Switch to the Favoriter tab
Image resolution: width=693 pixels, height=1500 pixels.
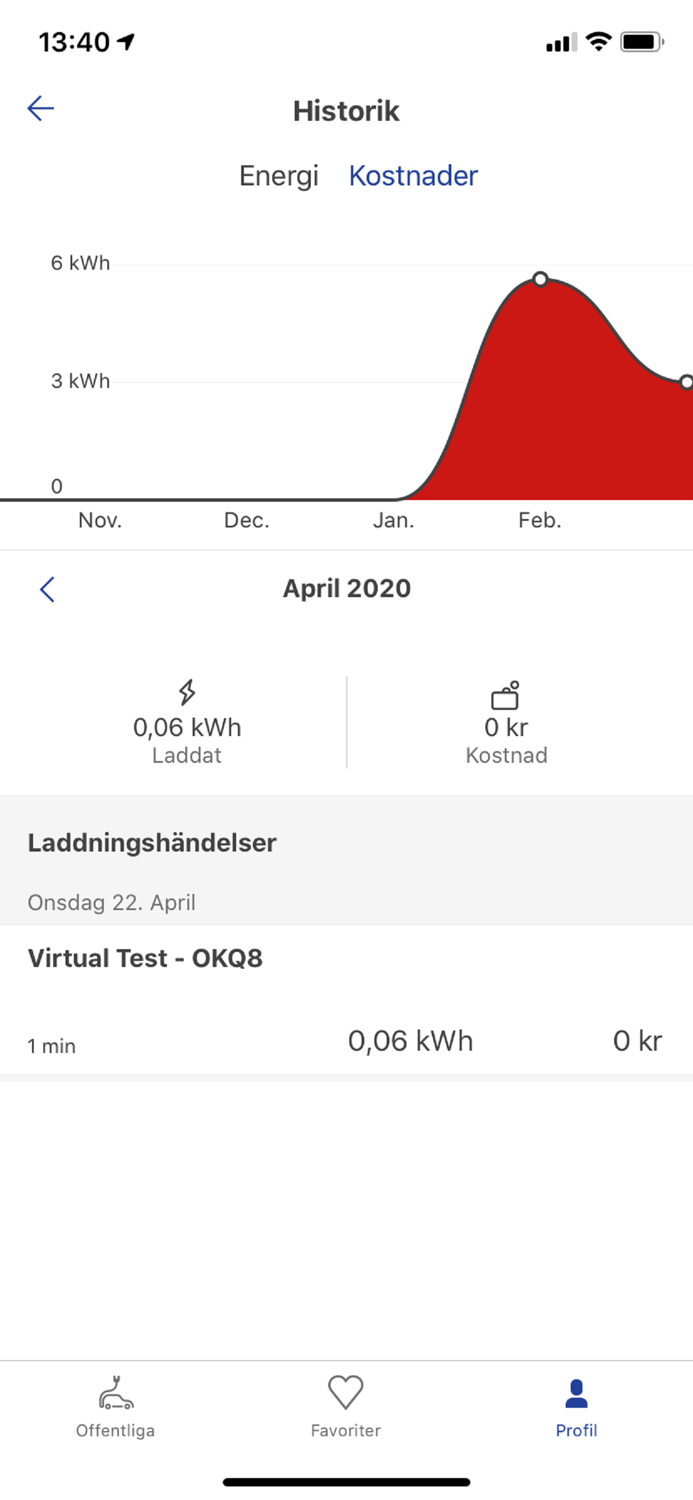click(346, 1407)
